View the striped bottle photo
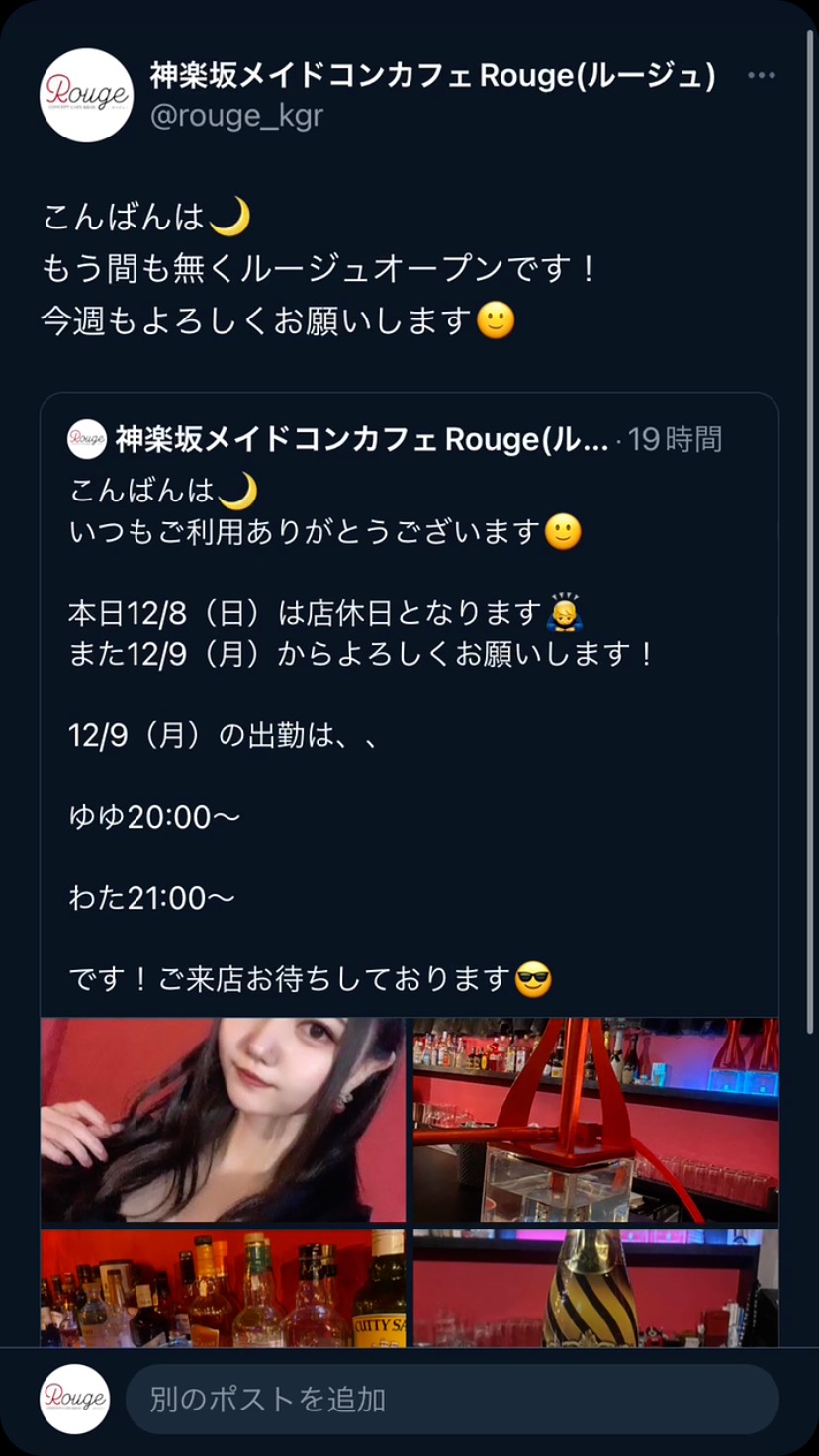The height and width of the screenshot is (1456, 819). pos(595,1288)
